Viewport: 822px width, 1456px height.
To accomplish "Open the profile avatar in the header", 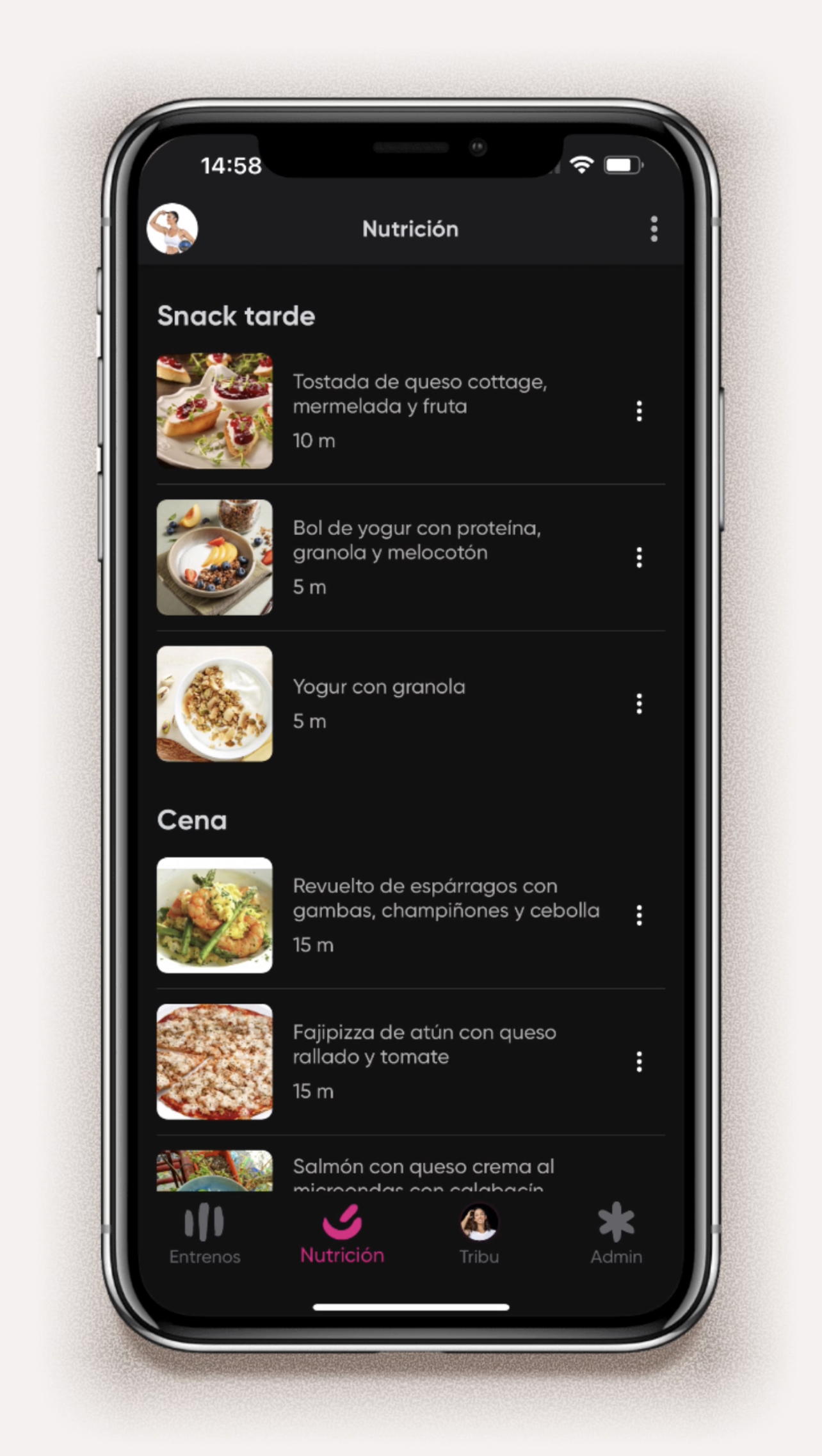I will pyautogui.click(x=172, y=228).
